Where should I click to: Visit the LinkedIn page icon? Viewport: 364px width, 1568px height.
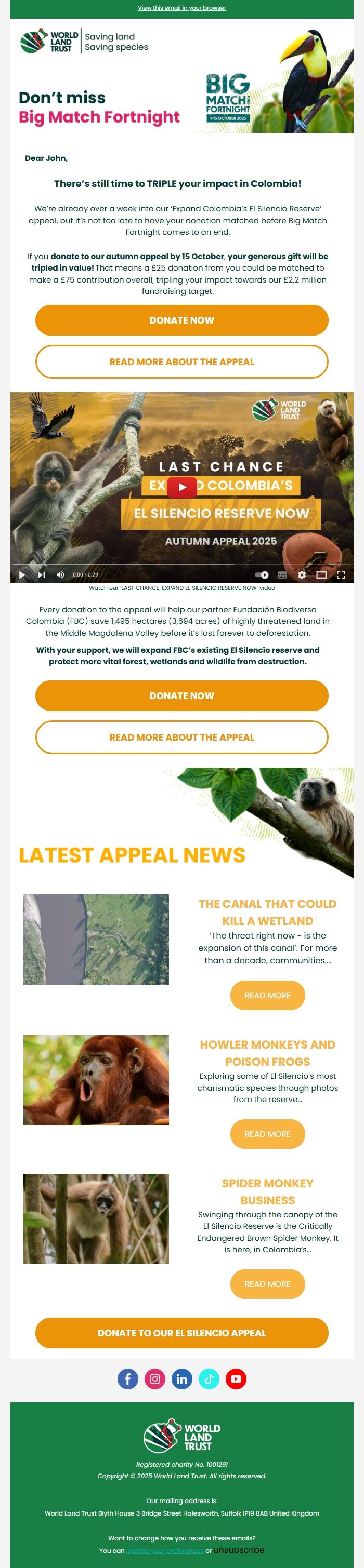181,1379
